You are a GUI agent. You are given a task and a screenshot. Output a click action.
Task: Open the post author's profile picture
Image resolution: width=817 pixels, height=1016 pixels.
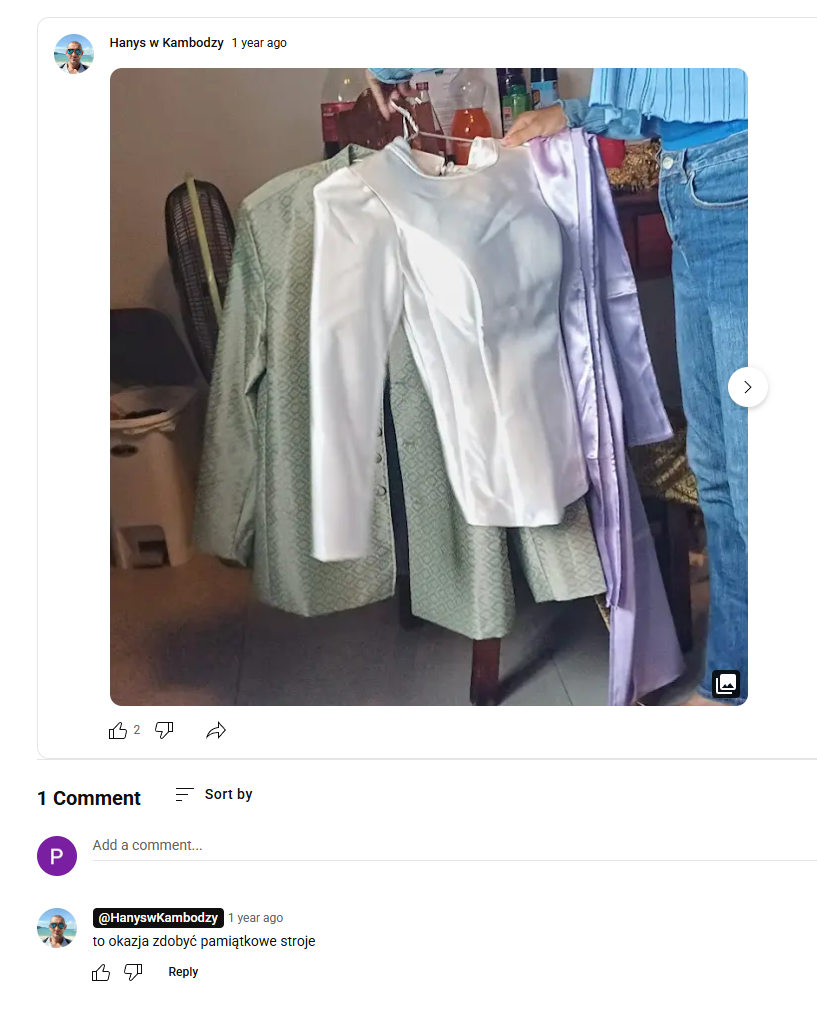(74, 54)
